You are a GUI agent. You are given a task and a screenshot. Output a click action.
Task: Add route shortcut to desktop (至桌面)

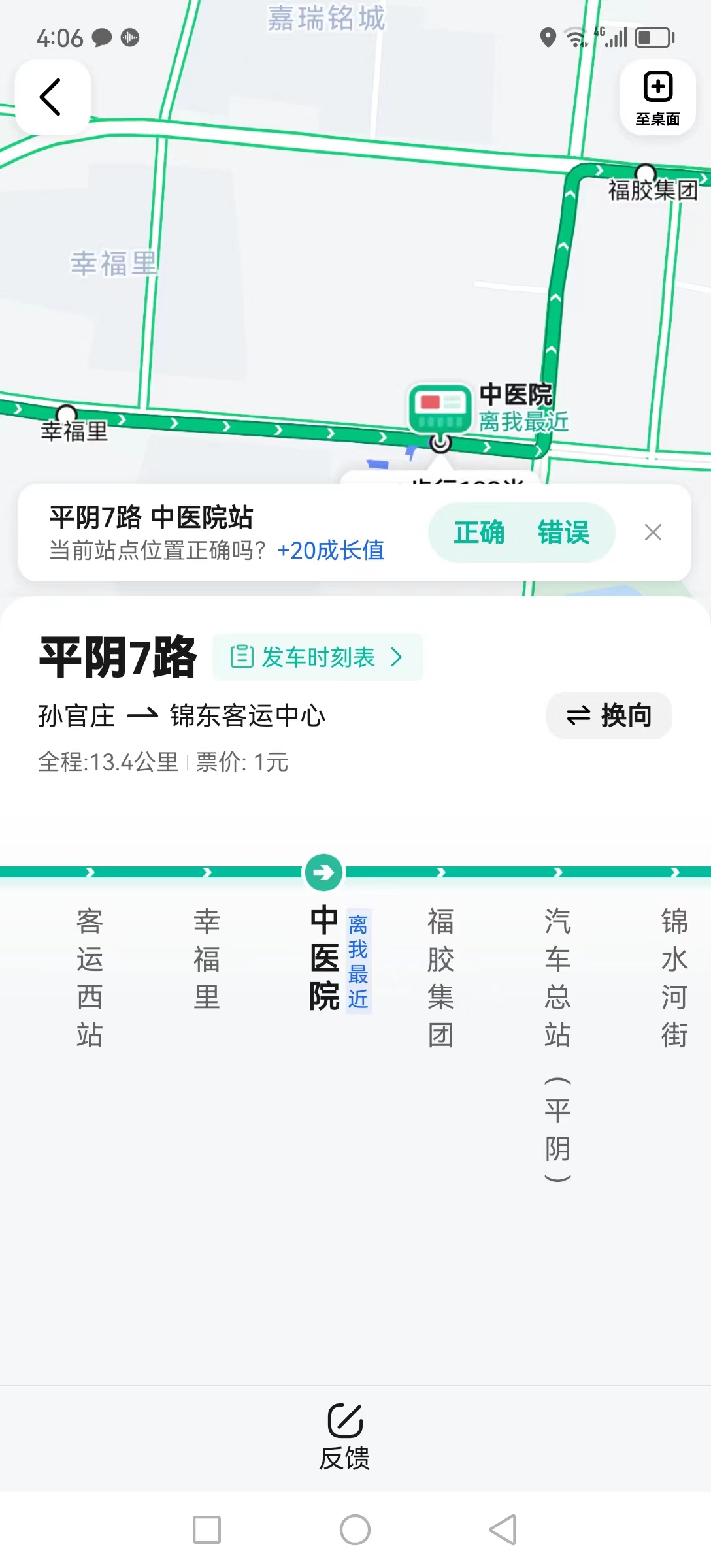[657, 97]
